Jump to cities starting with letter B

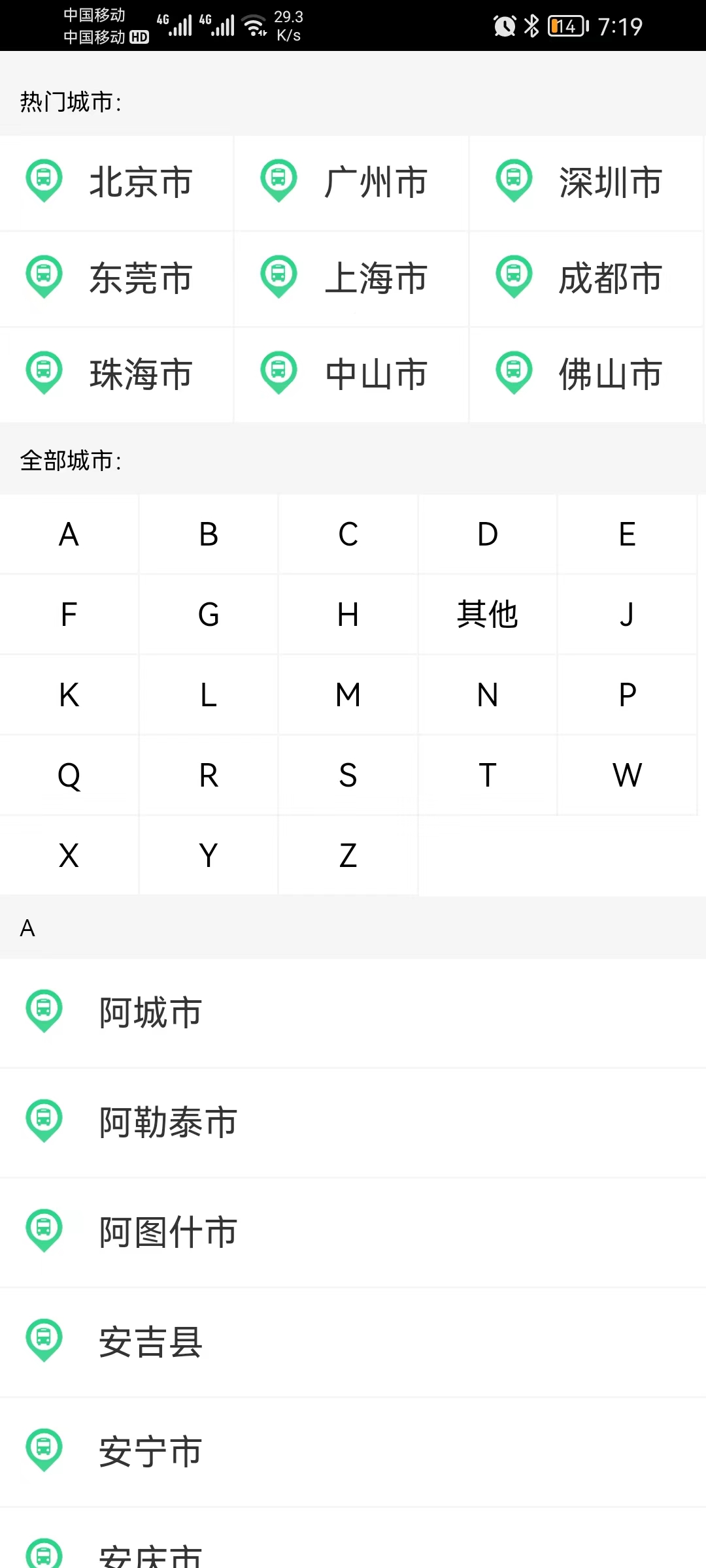pyautogui.click(x=208, y=534)
